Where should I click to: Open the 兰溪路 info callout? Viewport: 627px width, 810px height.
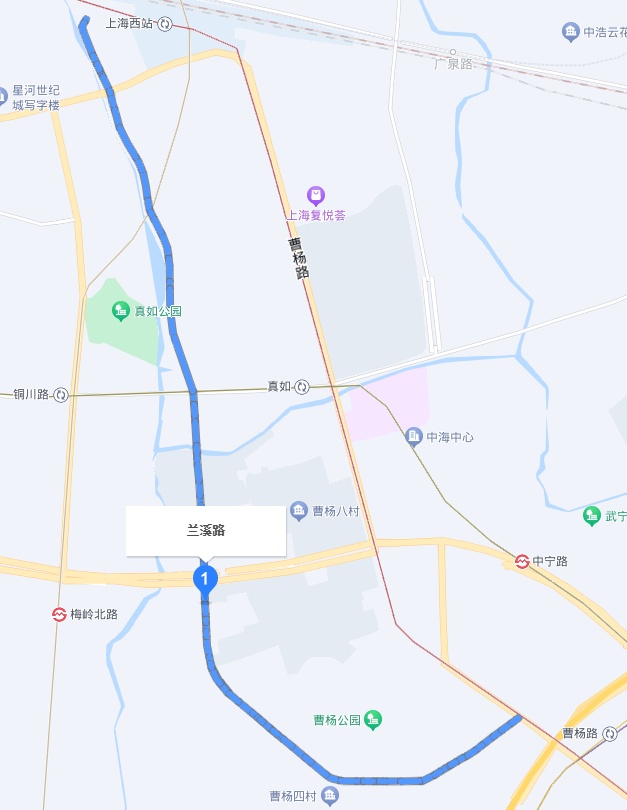(206, 530)
